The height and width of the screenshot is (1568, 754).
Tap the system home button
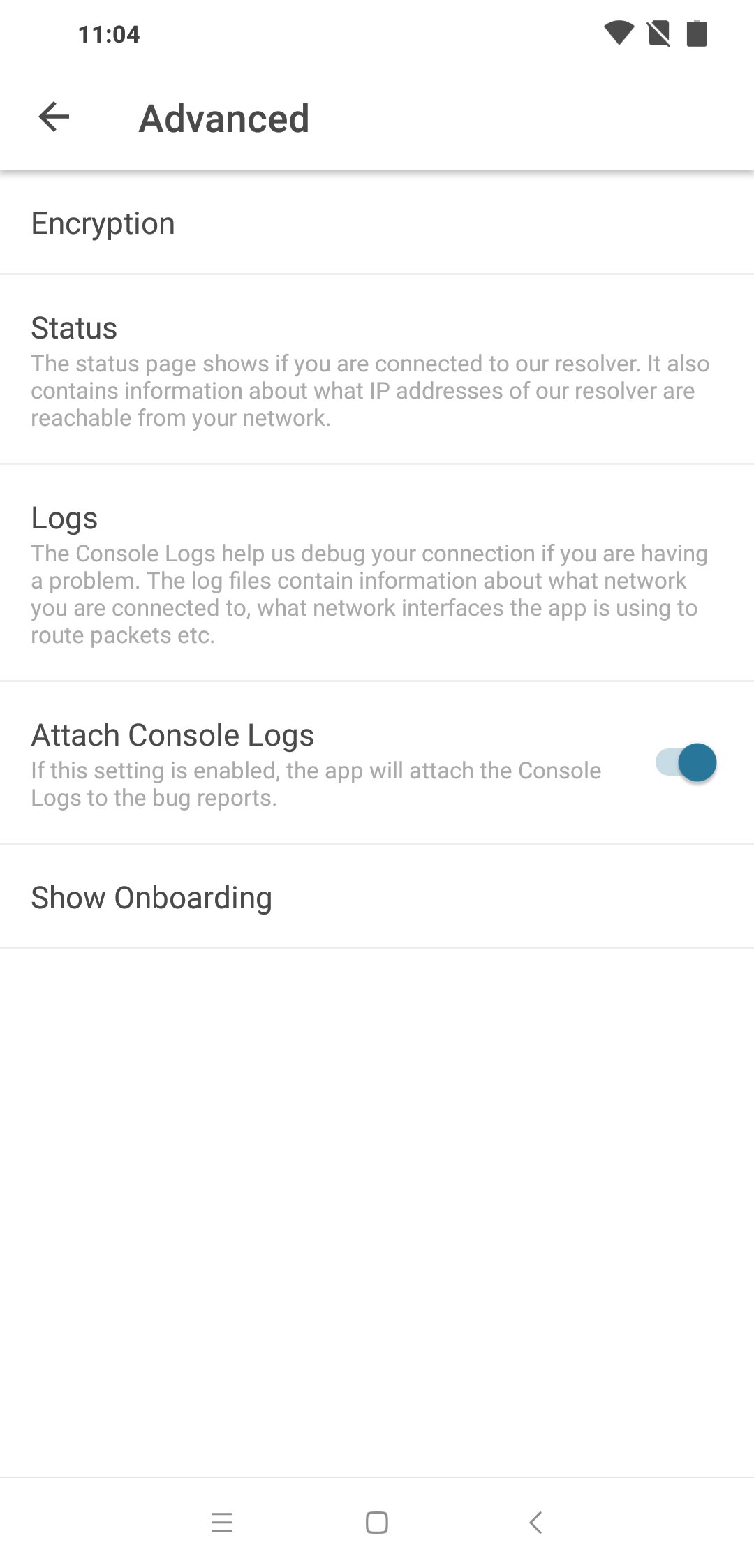377,1522
